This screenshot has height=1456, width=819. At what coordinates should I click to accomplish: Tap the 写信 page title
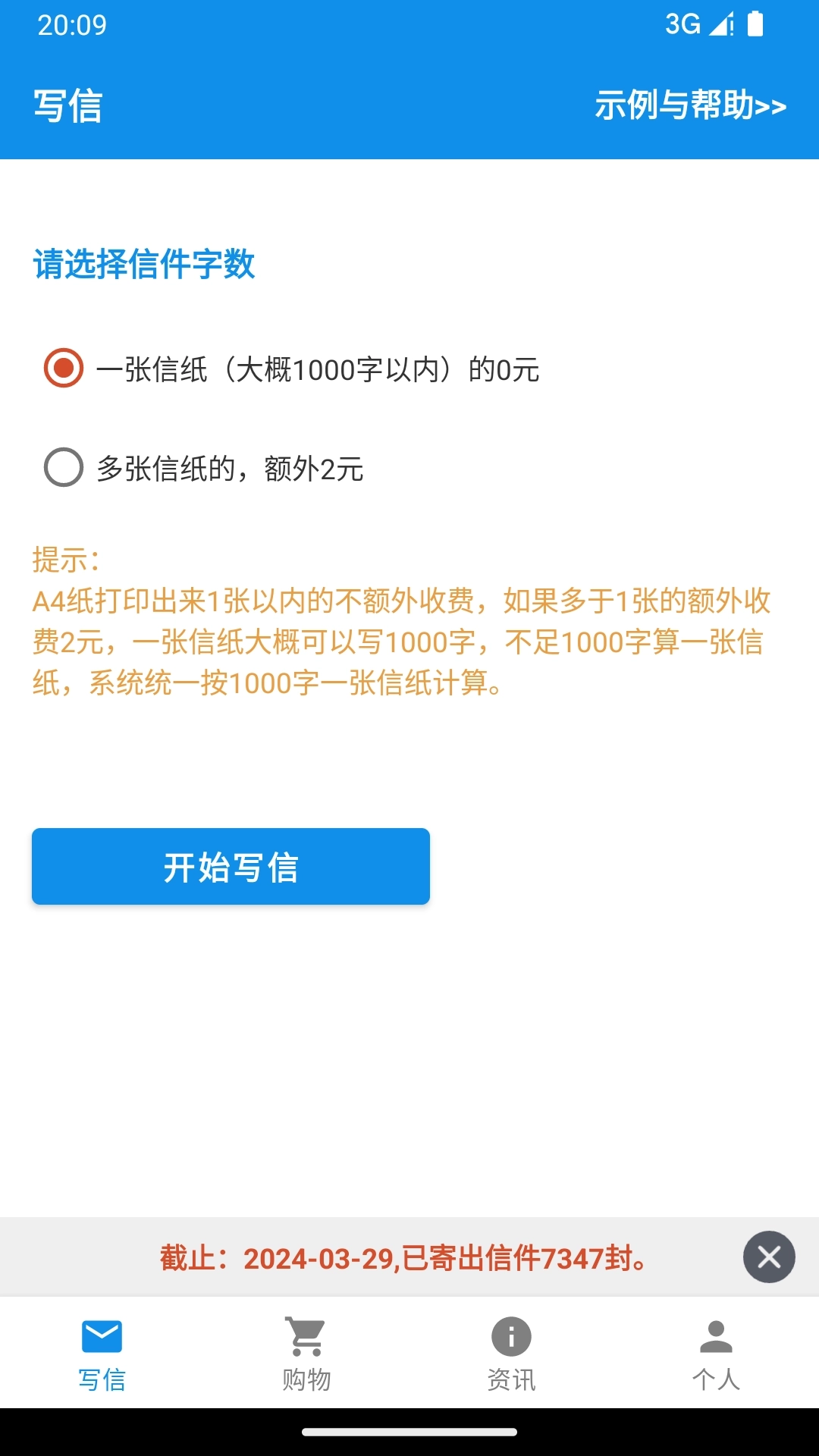[67, 107]
